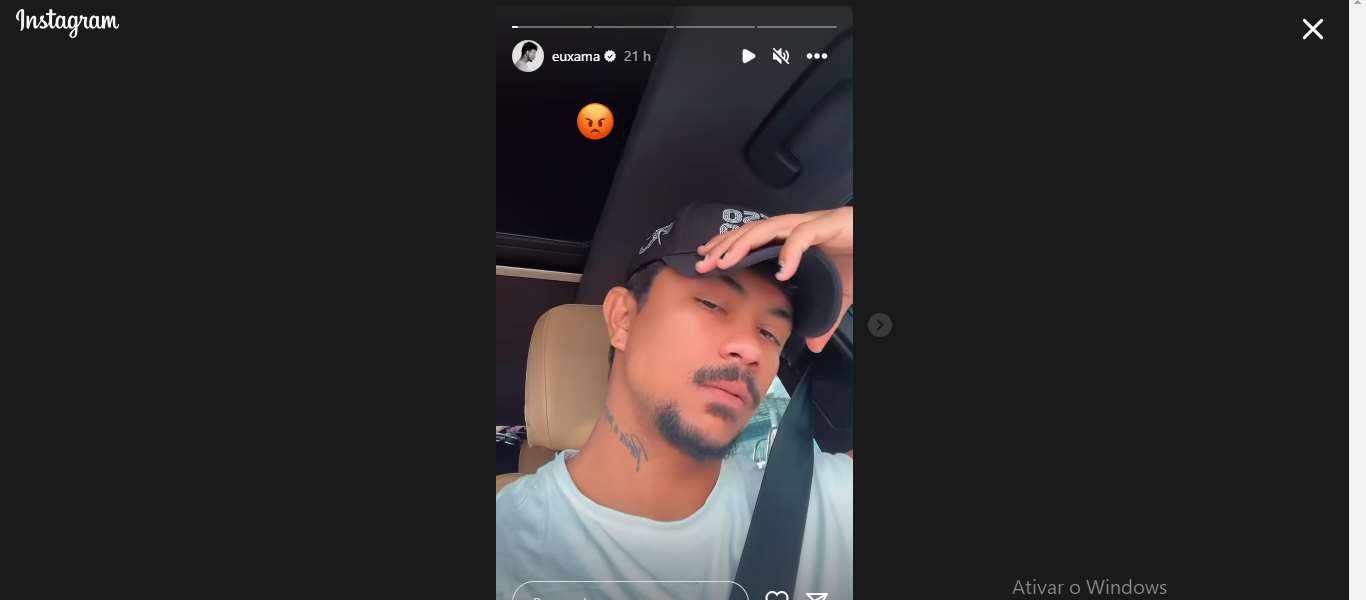Unmute the story audio
Screen dimensions: 1366x600
coord(781,56)
